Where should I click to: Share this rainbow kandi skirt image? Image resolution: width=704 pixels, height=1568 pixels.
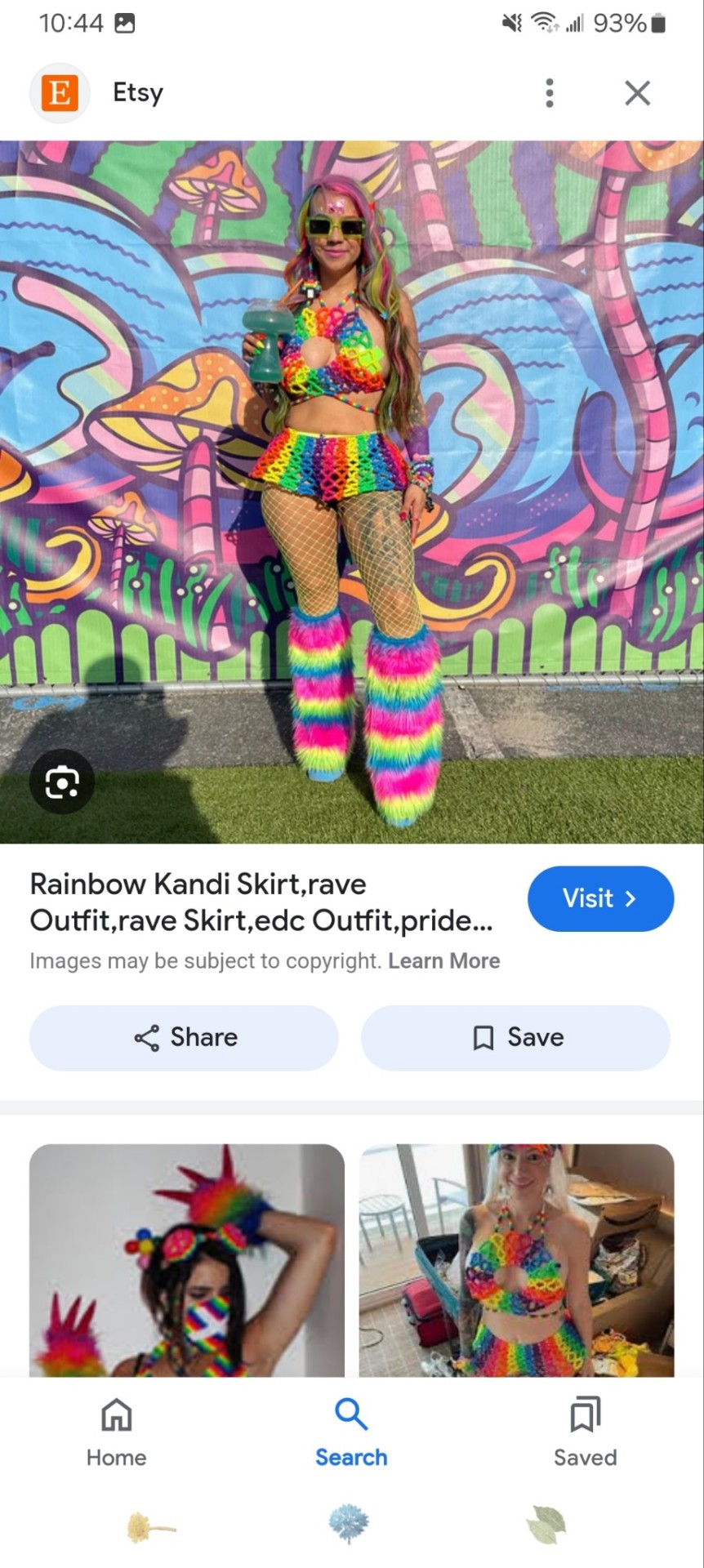click(x=185, y=1037)
